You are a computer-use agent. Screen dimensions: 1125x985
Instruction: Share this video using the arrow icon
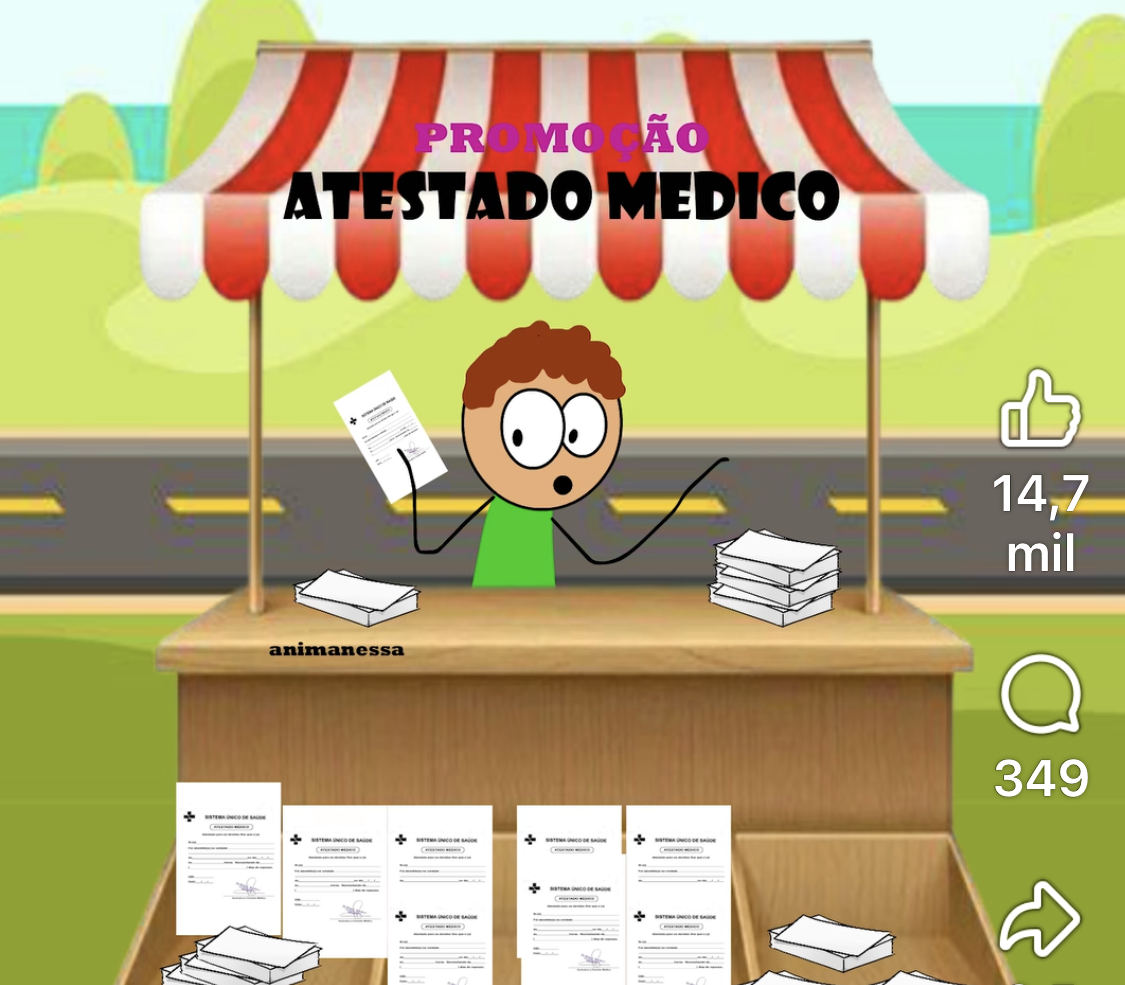[x=1041, y=918]
